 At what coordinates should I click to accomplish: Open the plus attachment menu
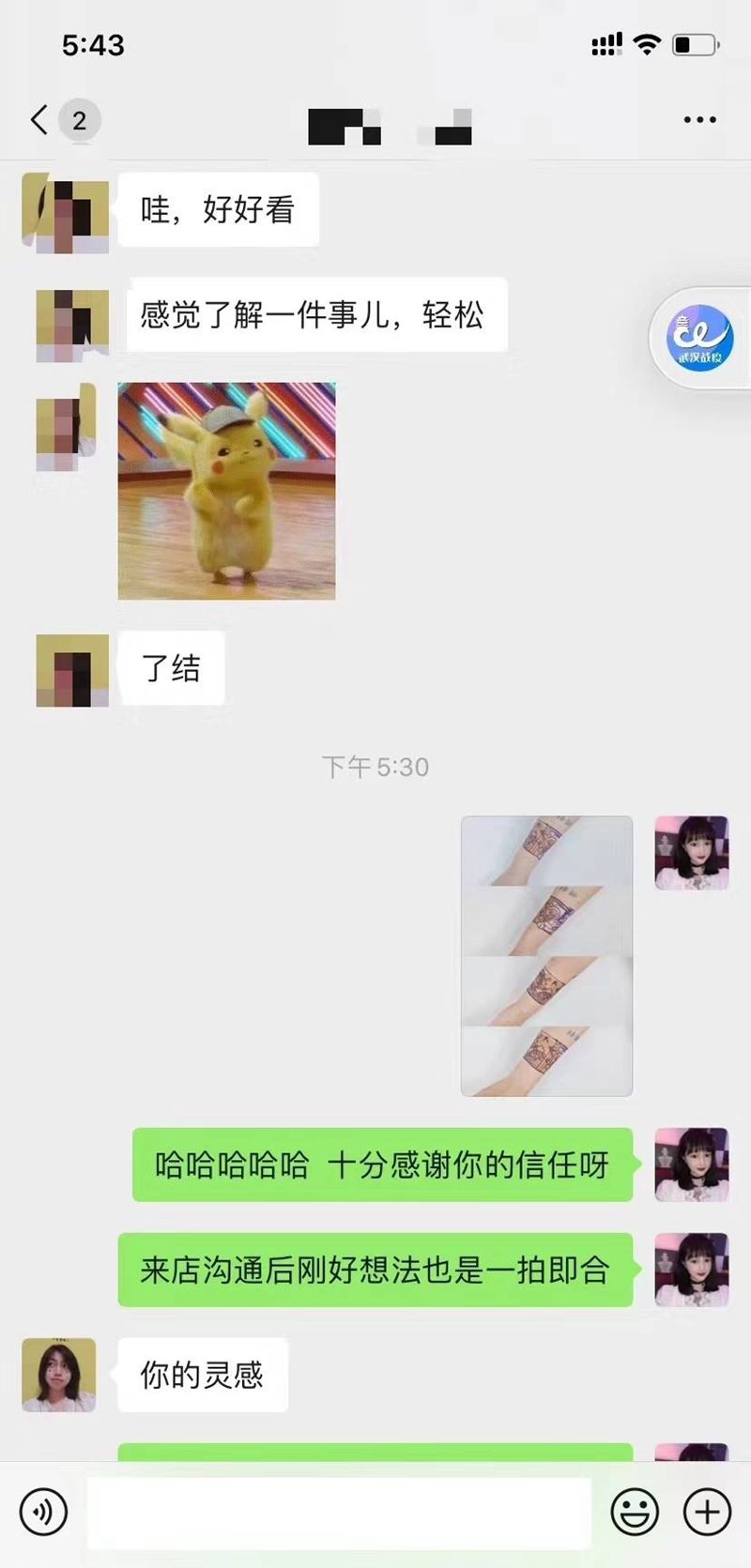click(x=707, y=1512)
